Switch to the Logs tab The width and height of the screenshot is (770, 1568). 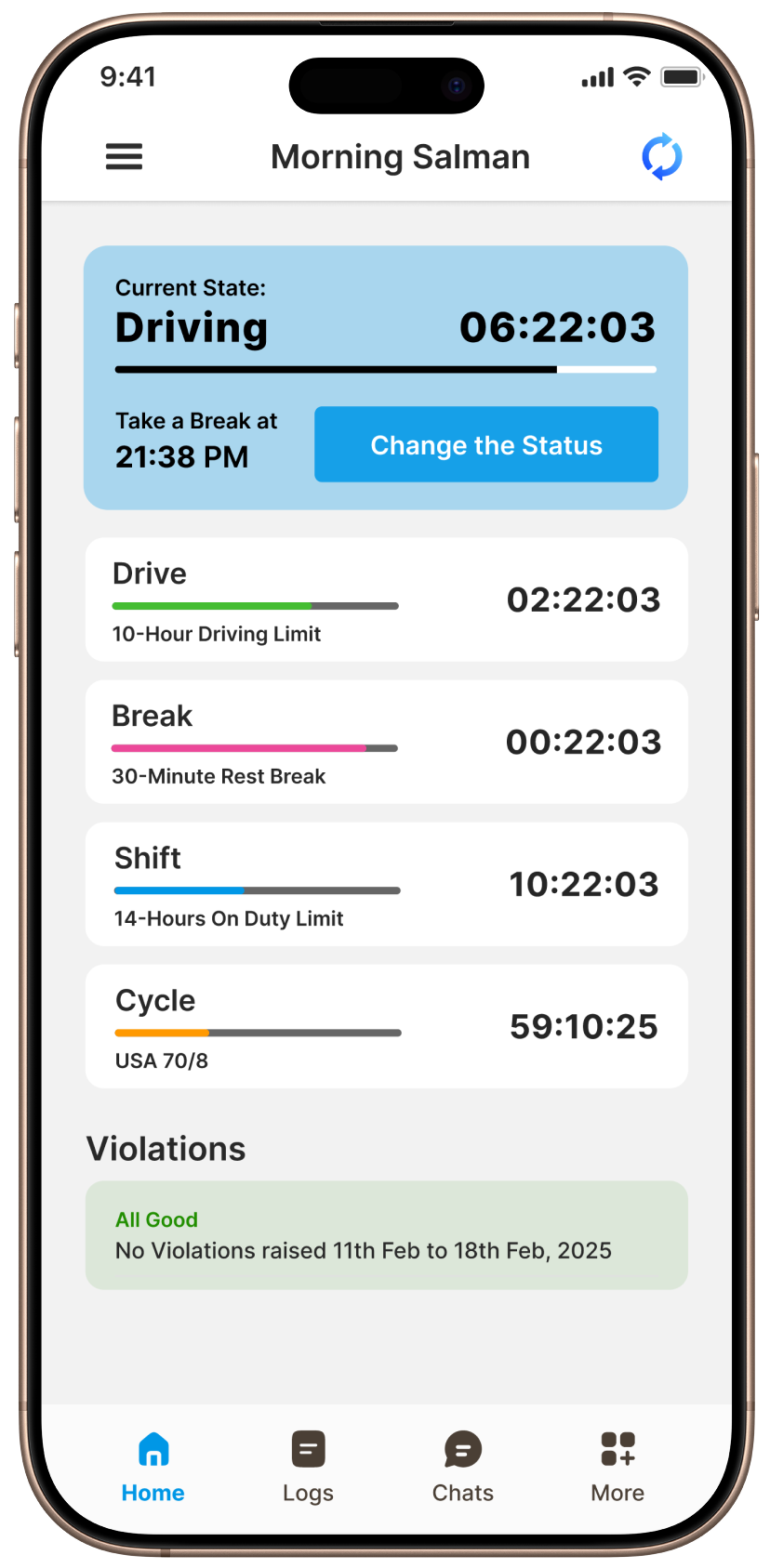(308, 1467)
